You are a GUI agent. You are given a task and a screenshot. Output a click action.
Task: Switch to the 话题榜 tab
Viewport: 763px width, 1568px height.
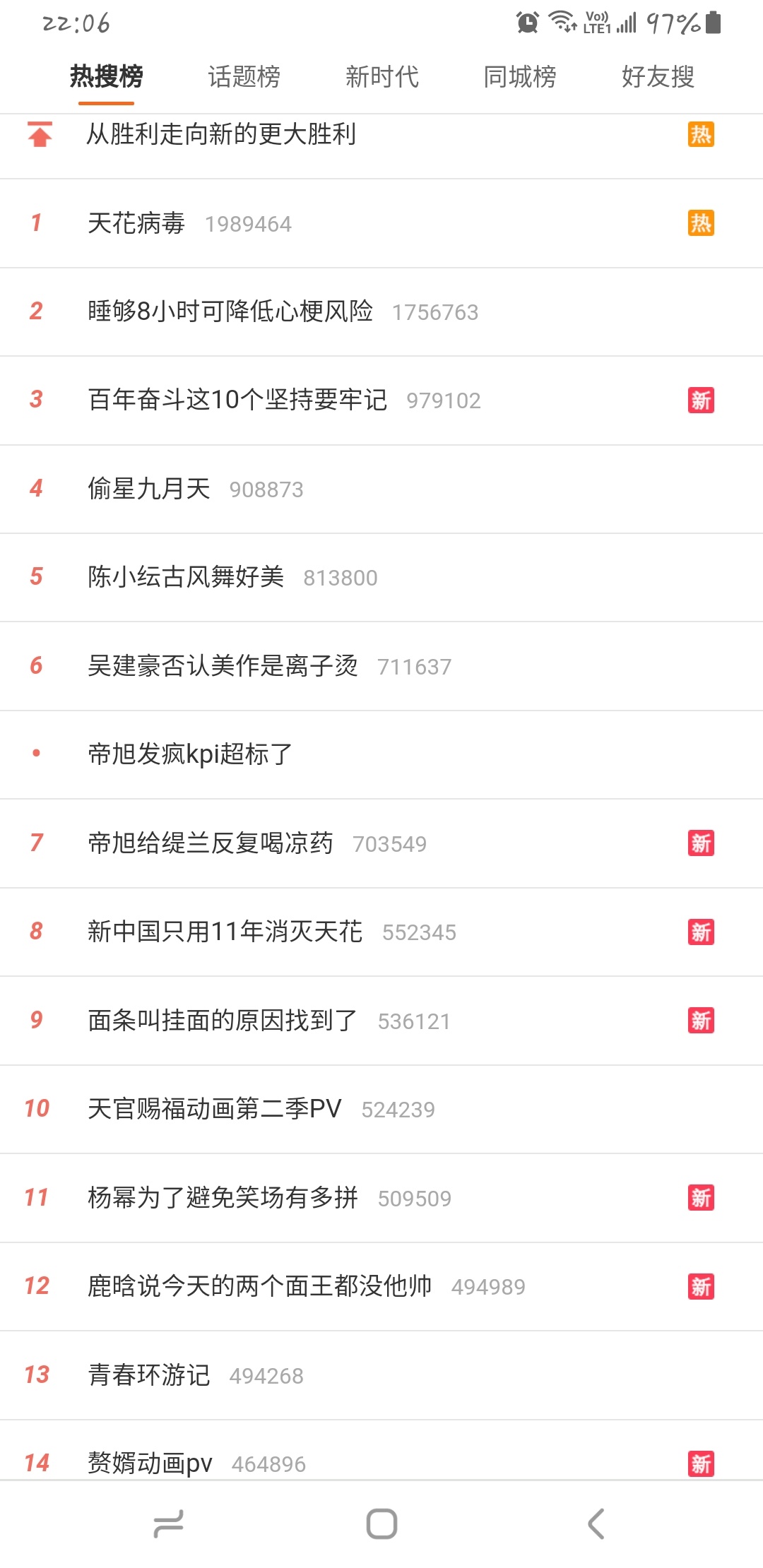click(244, 76)
